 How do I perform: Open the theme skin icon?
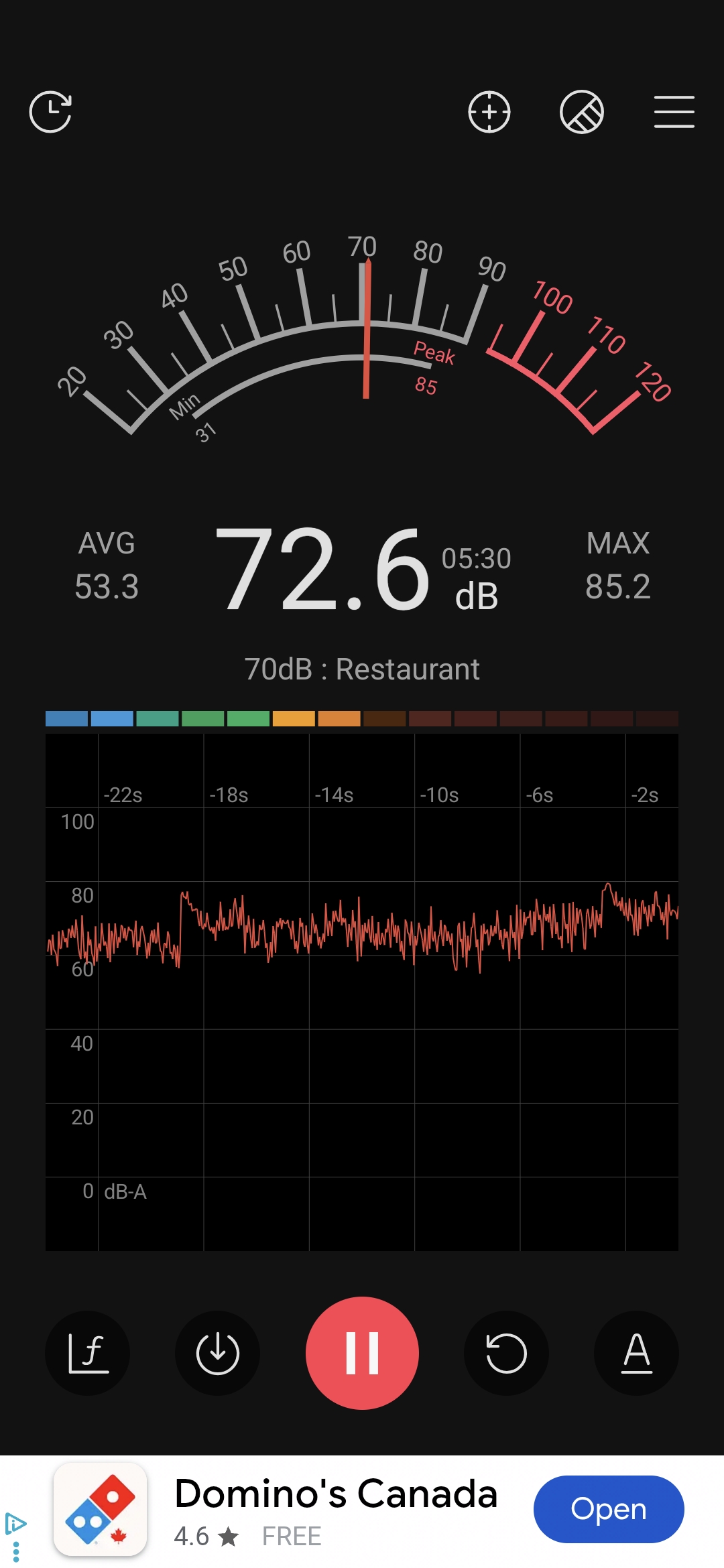[x=582, y=111]
